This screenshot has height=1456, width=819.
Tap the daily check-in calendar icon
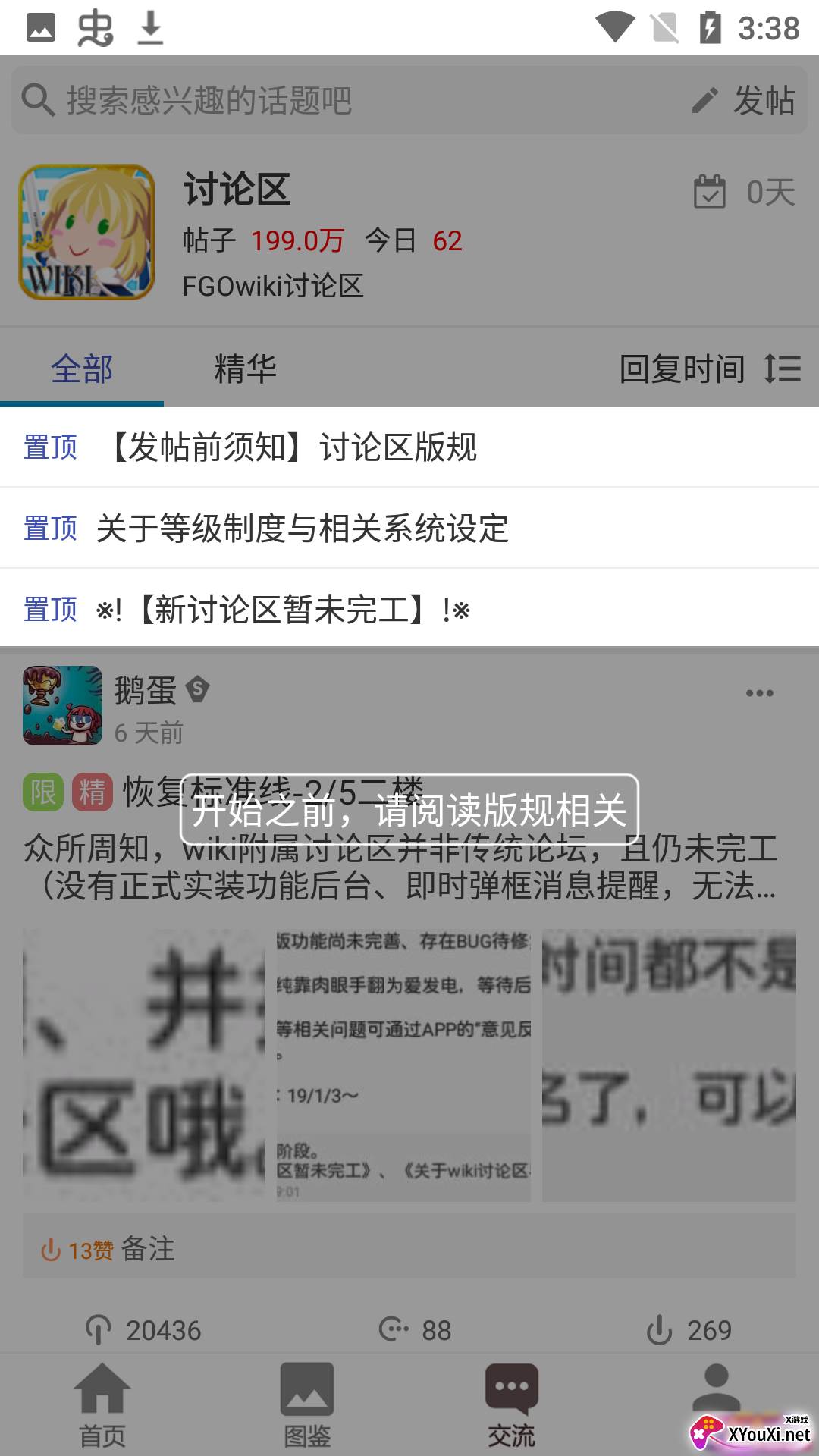click(710, 191)
